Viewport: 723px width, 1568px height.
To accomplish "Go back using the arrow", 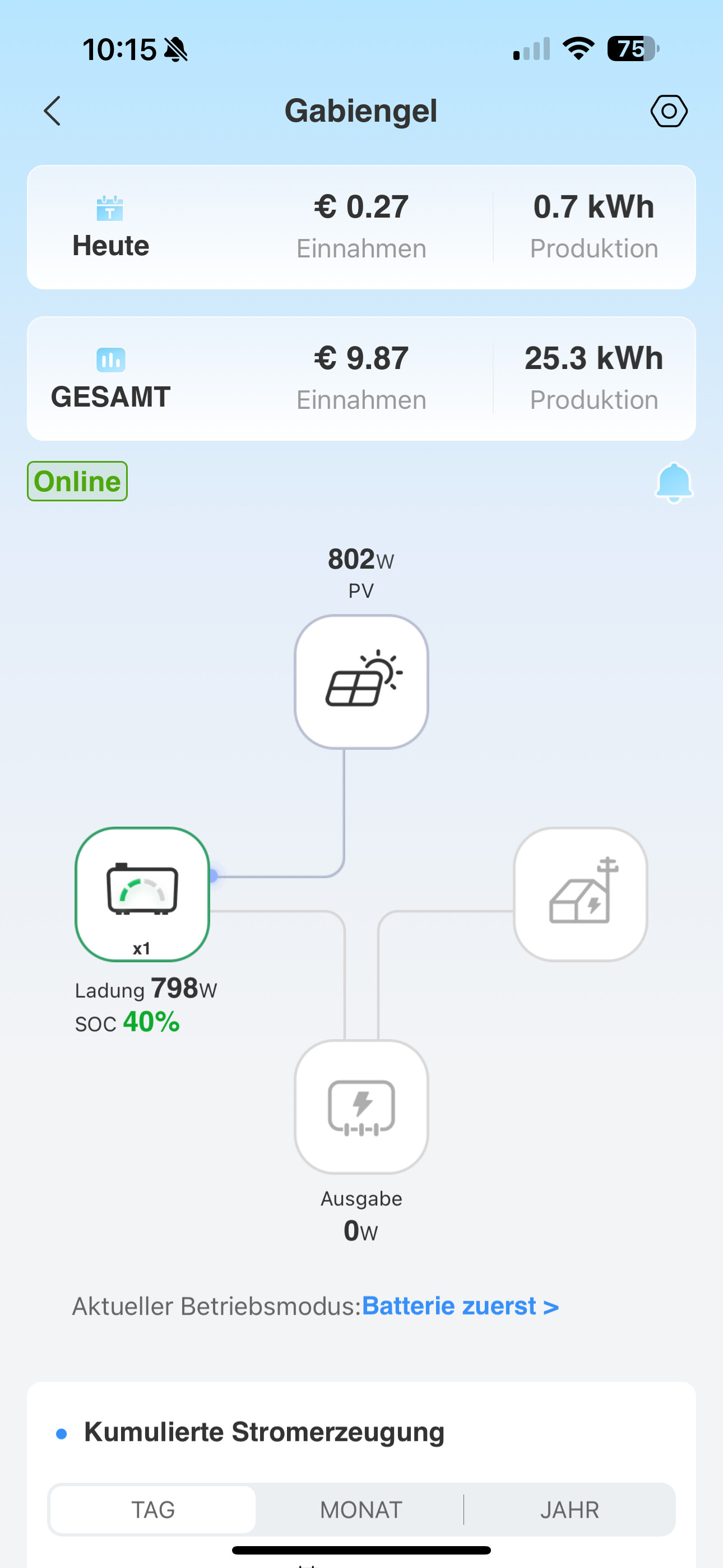I will pos(53,111).
